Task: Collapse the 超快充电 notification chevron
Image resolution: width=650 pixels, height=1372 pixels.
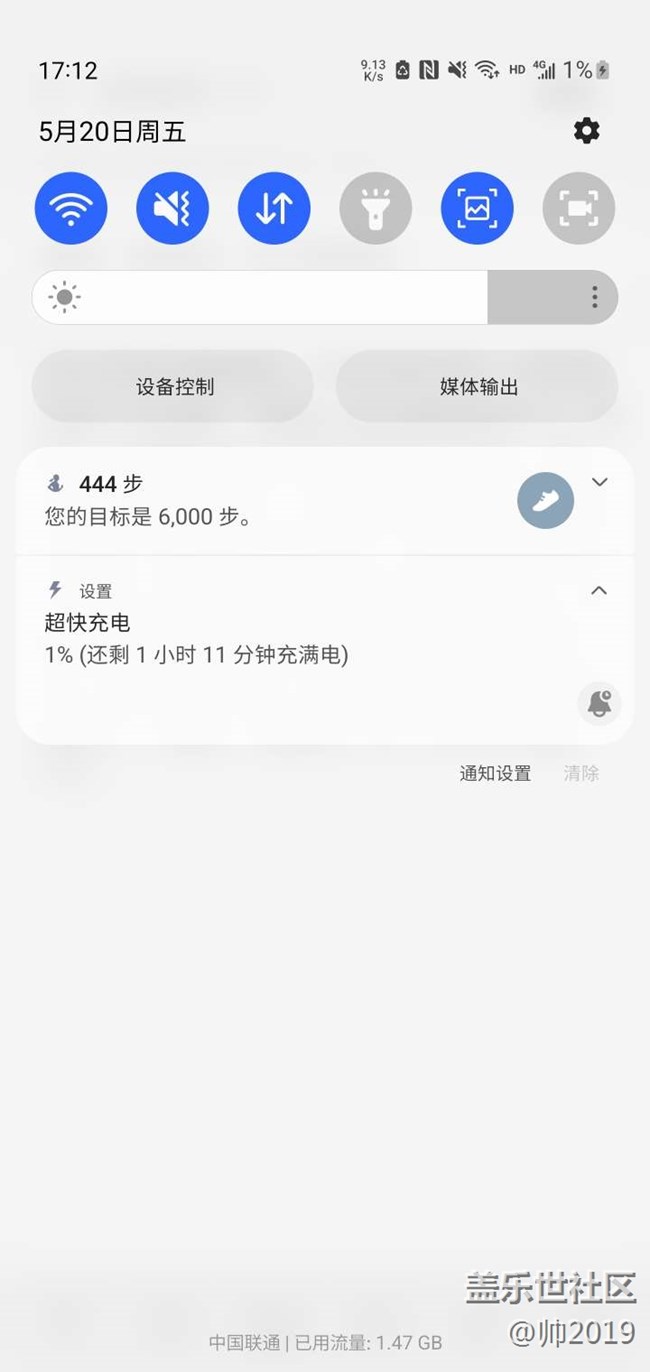Action: (x=599, y=590)
